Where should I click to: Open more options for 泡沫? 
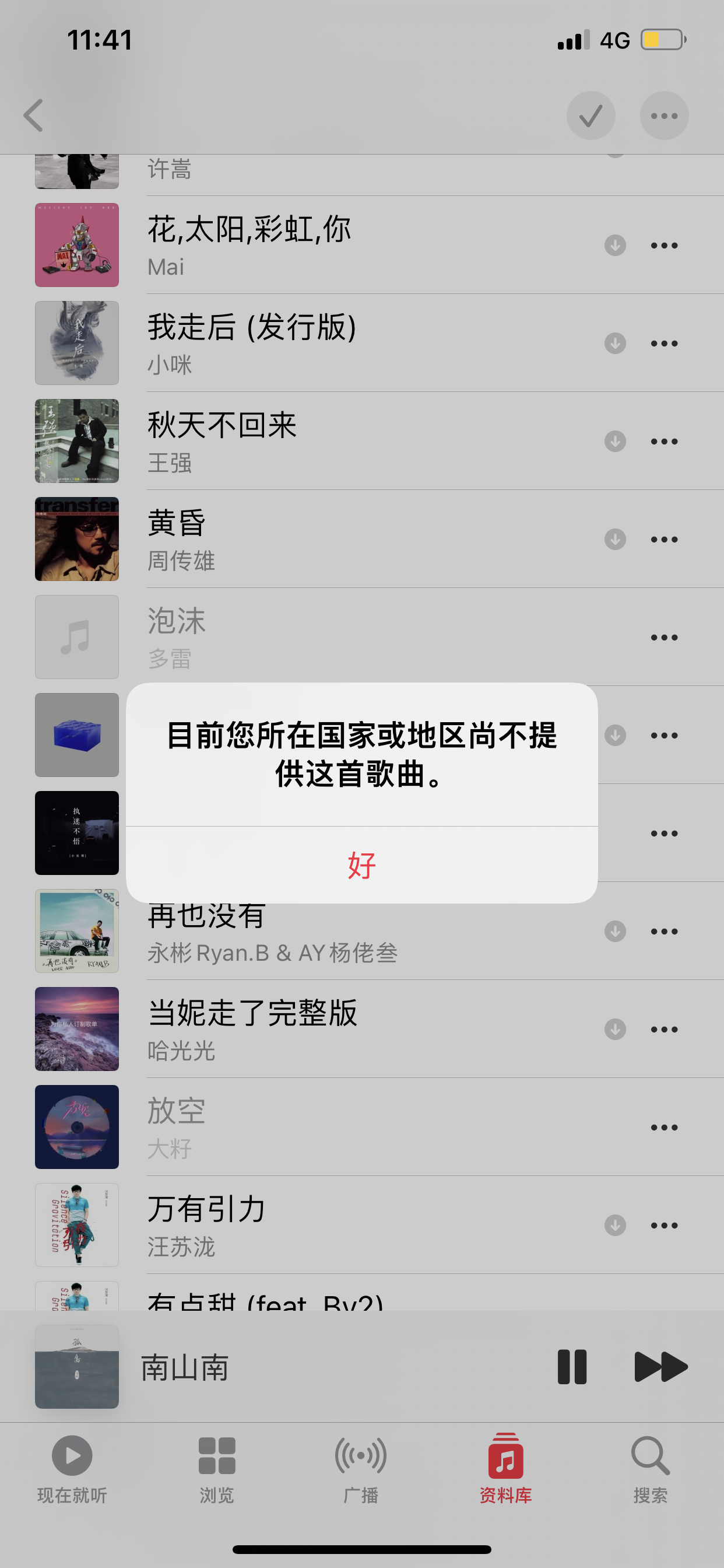(x=664, y=638)
